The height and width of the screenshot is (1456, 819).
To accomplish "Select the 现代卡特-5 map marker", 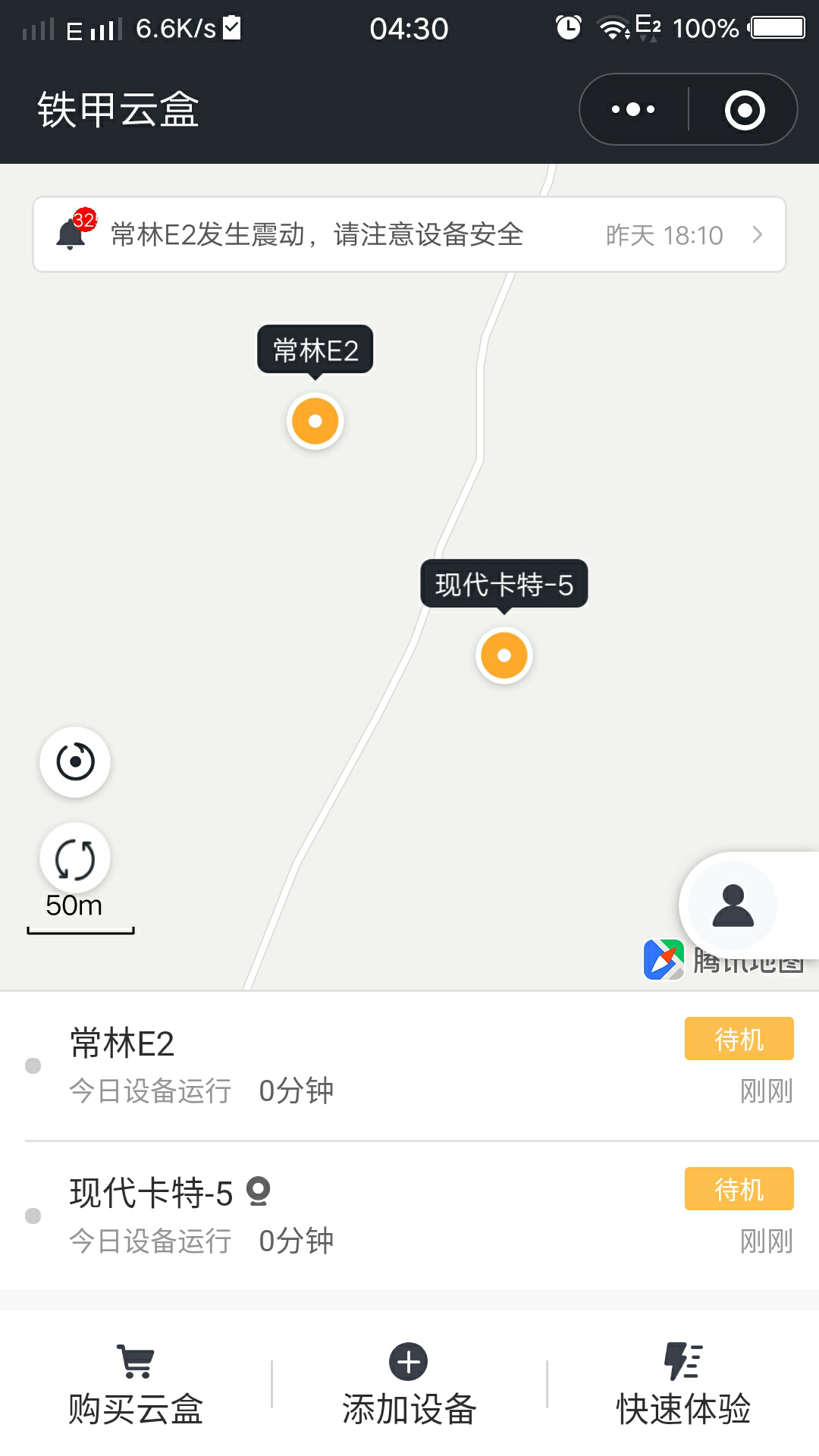I will tap(504, 655).
